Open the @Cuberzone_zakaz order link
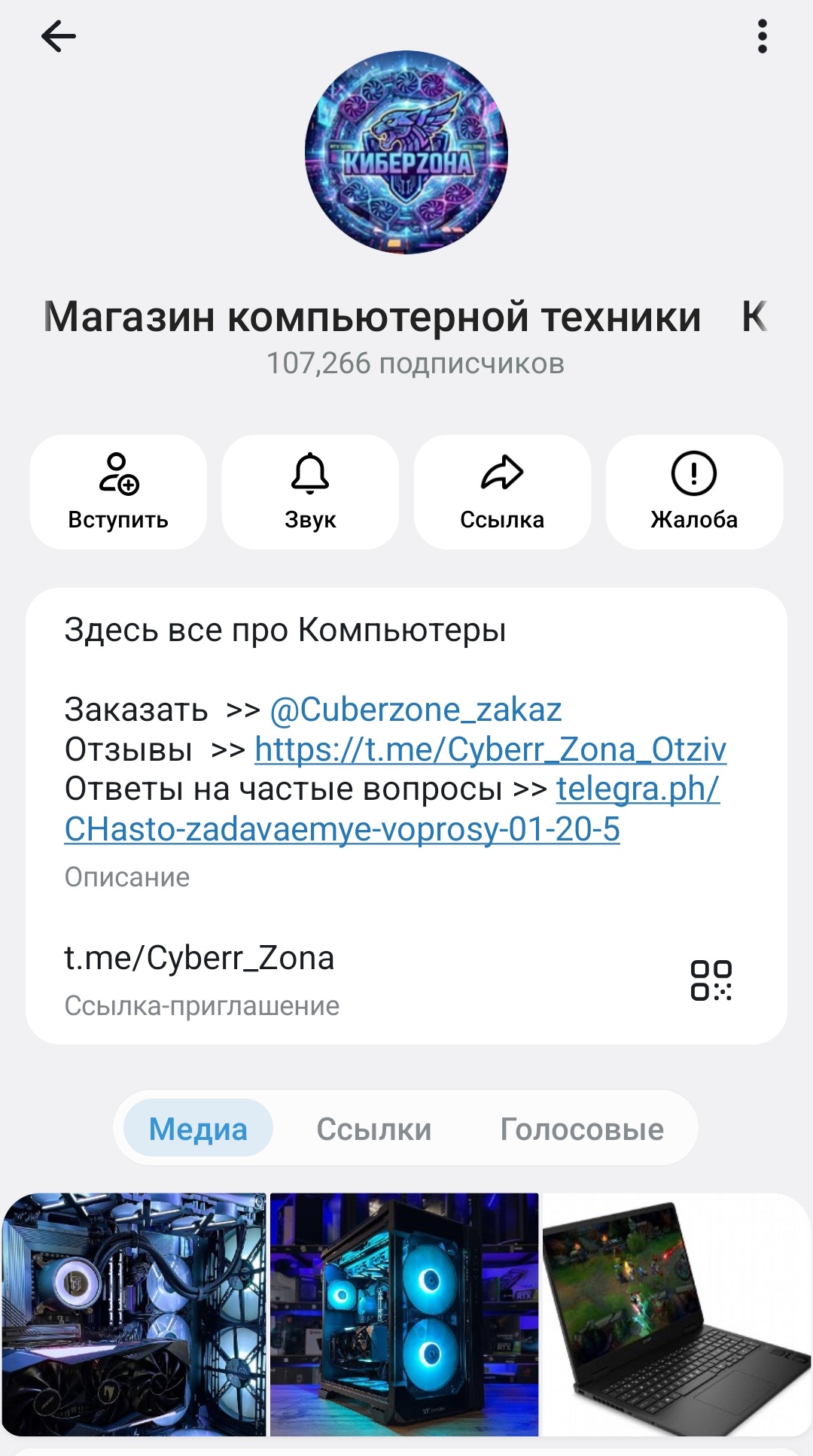The height and width of the screenshot is (1456, 813). coord(416,710)
